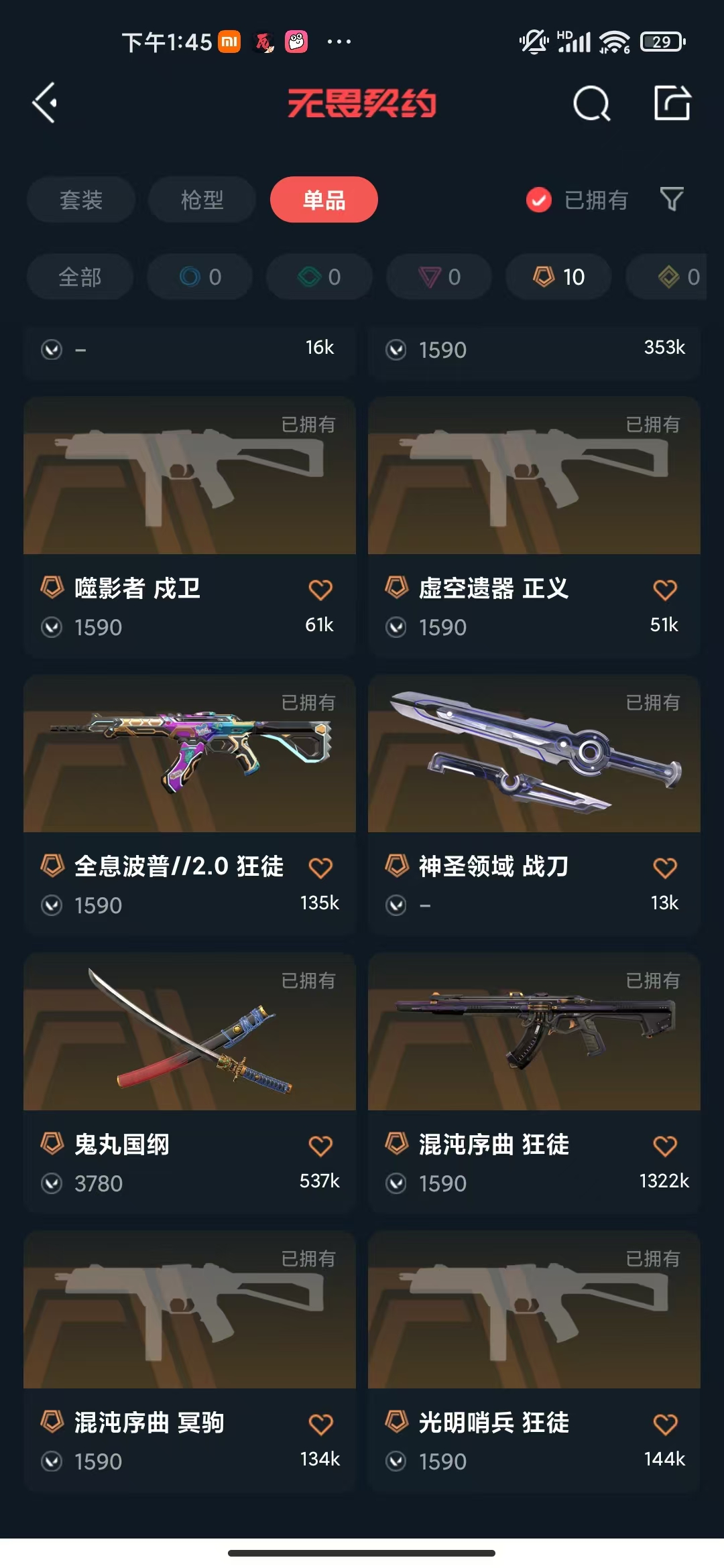Like the 鬼丸国纲 skin heart
The width and height of the screenshot is (724, 1568).
[x=320, y=1146]
